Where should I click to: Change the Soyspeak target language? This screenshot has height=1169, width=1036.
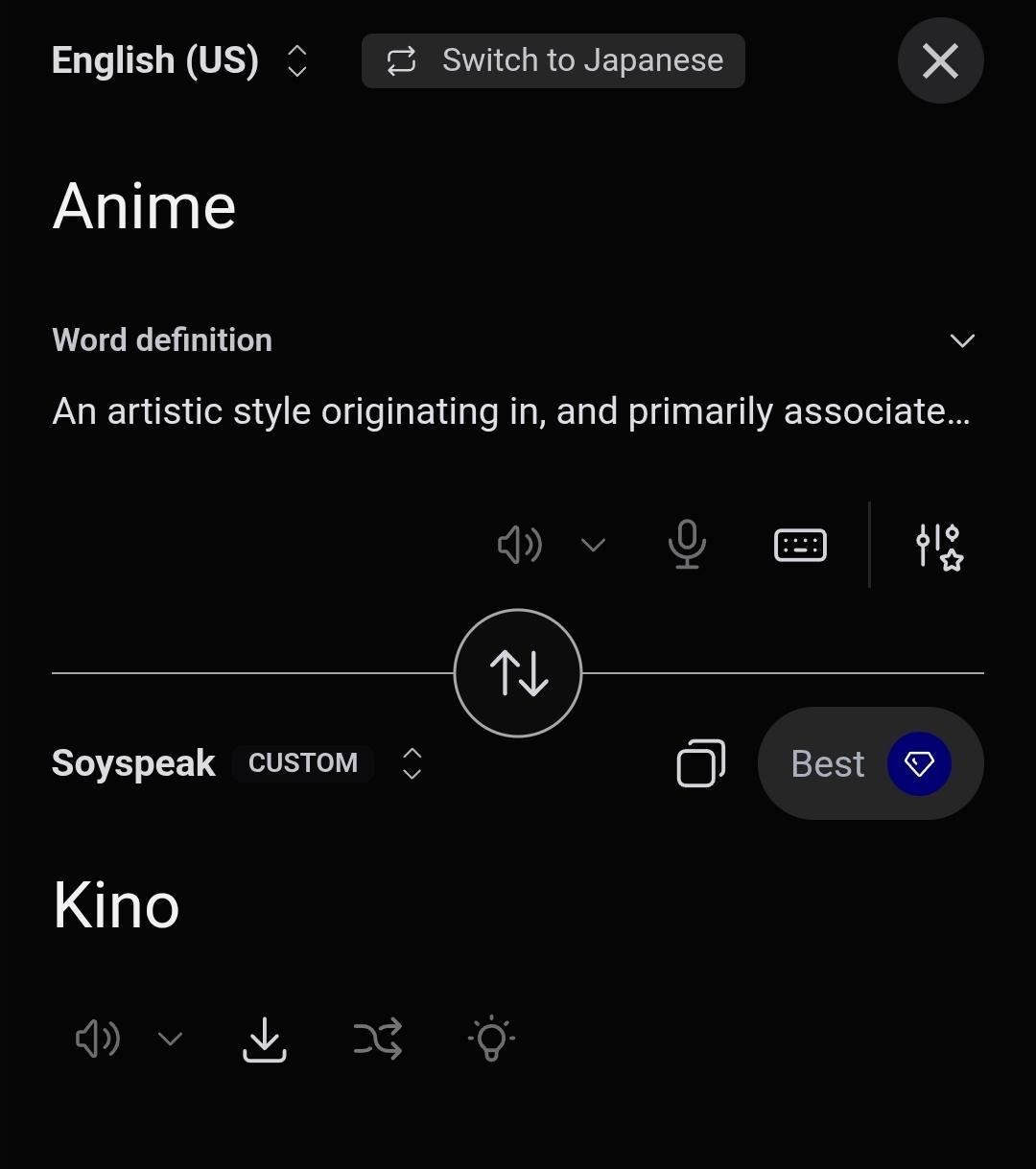411,763
